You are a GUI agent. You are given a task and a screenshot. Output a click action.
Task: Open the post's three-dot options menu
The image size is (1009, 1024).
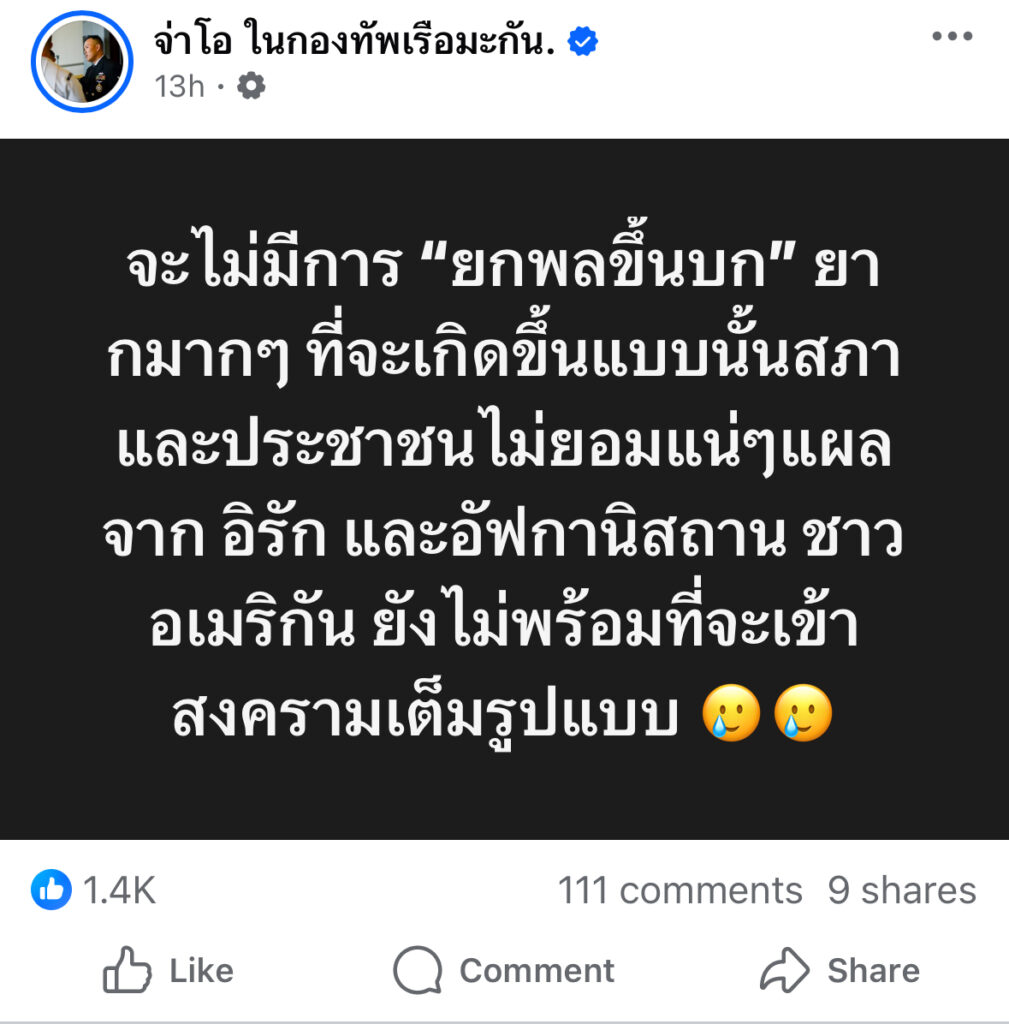click(951, 37)
